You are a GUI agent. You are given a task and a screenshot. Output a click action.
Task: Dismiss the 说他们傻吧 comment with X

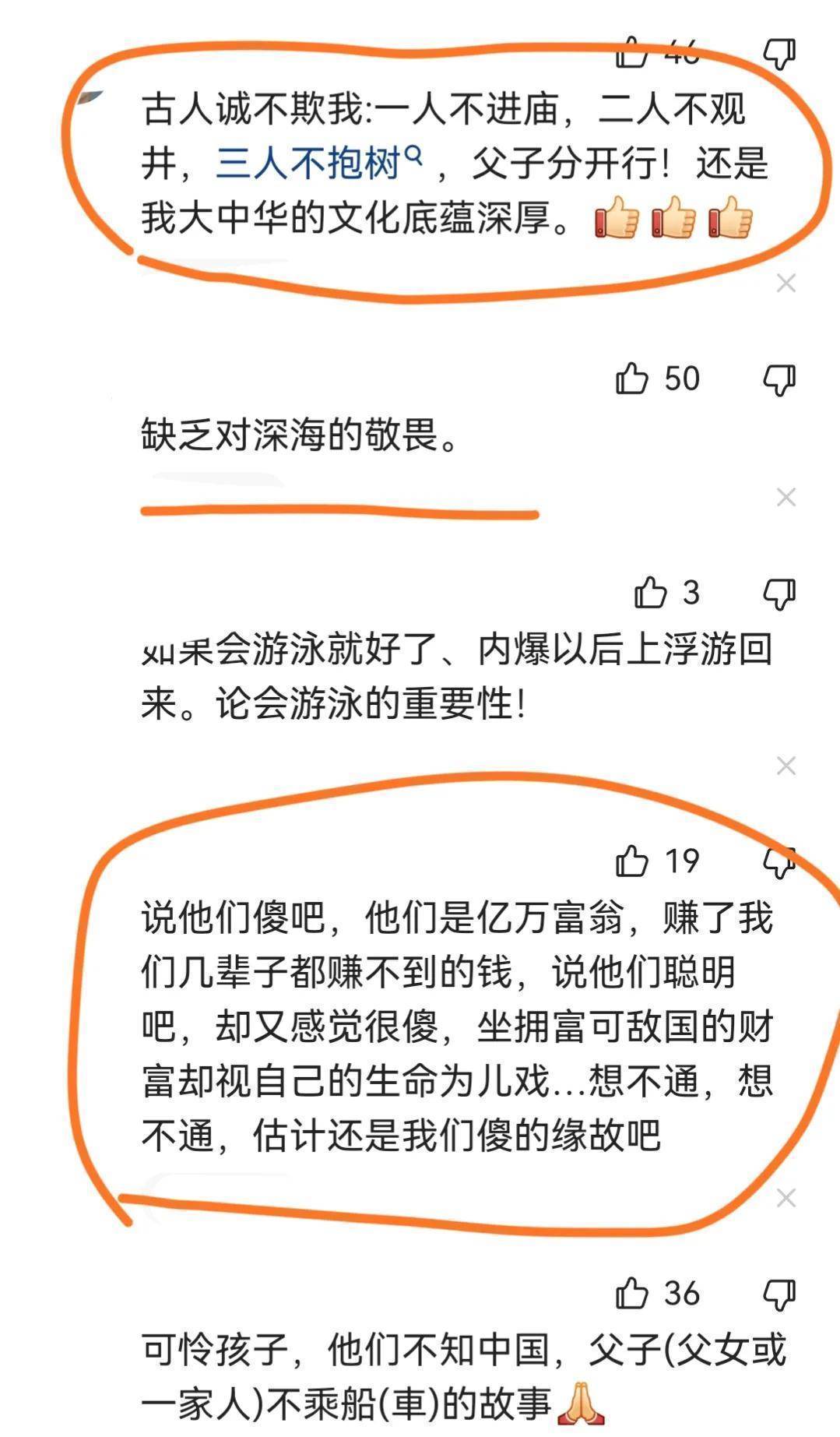pos(786,1198)
